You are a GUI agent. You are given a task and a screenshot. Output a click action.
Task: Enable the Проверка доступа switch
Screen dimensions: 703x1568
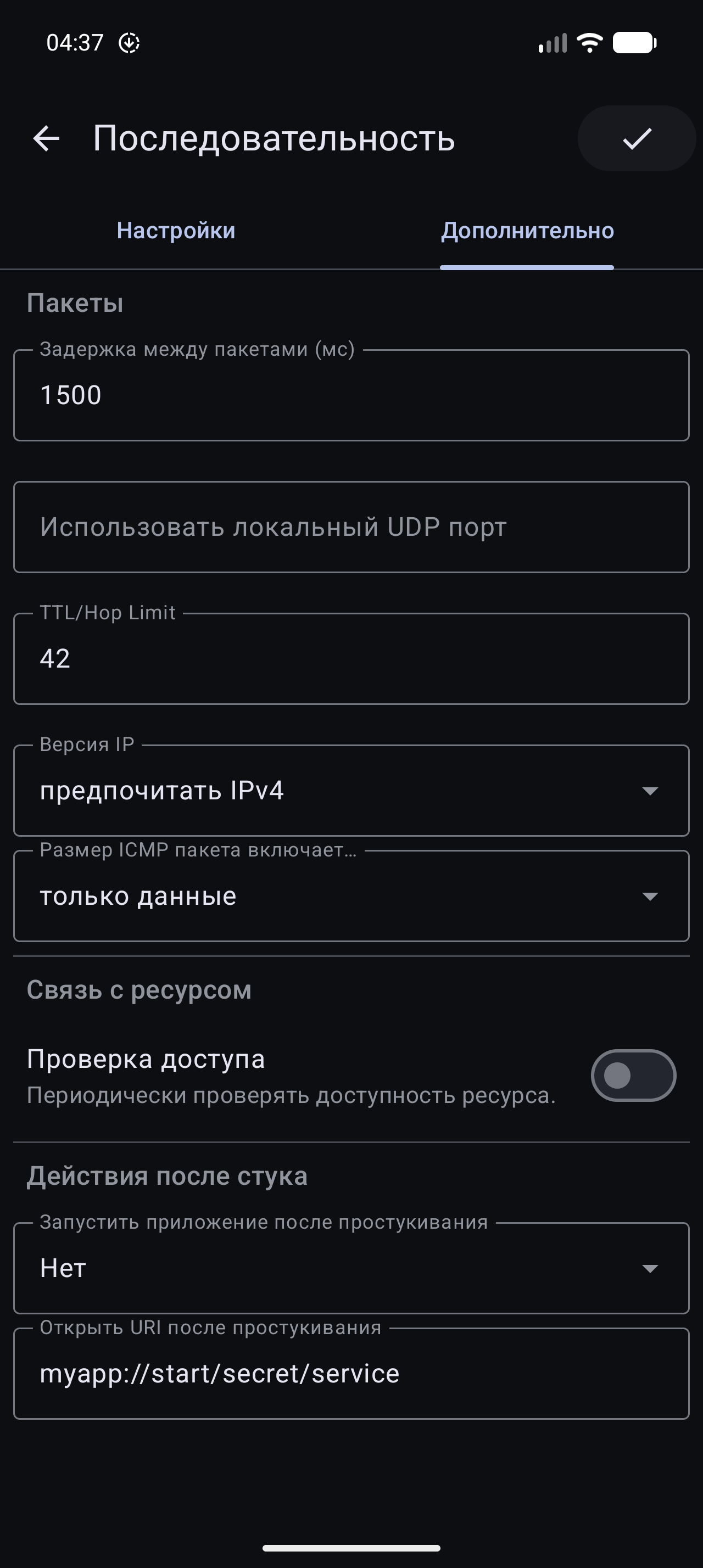coord(633,1076)
